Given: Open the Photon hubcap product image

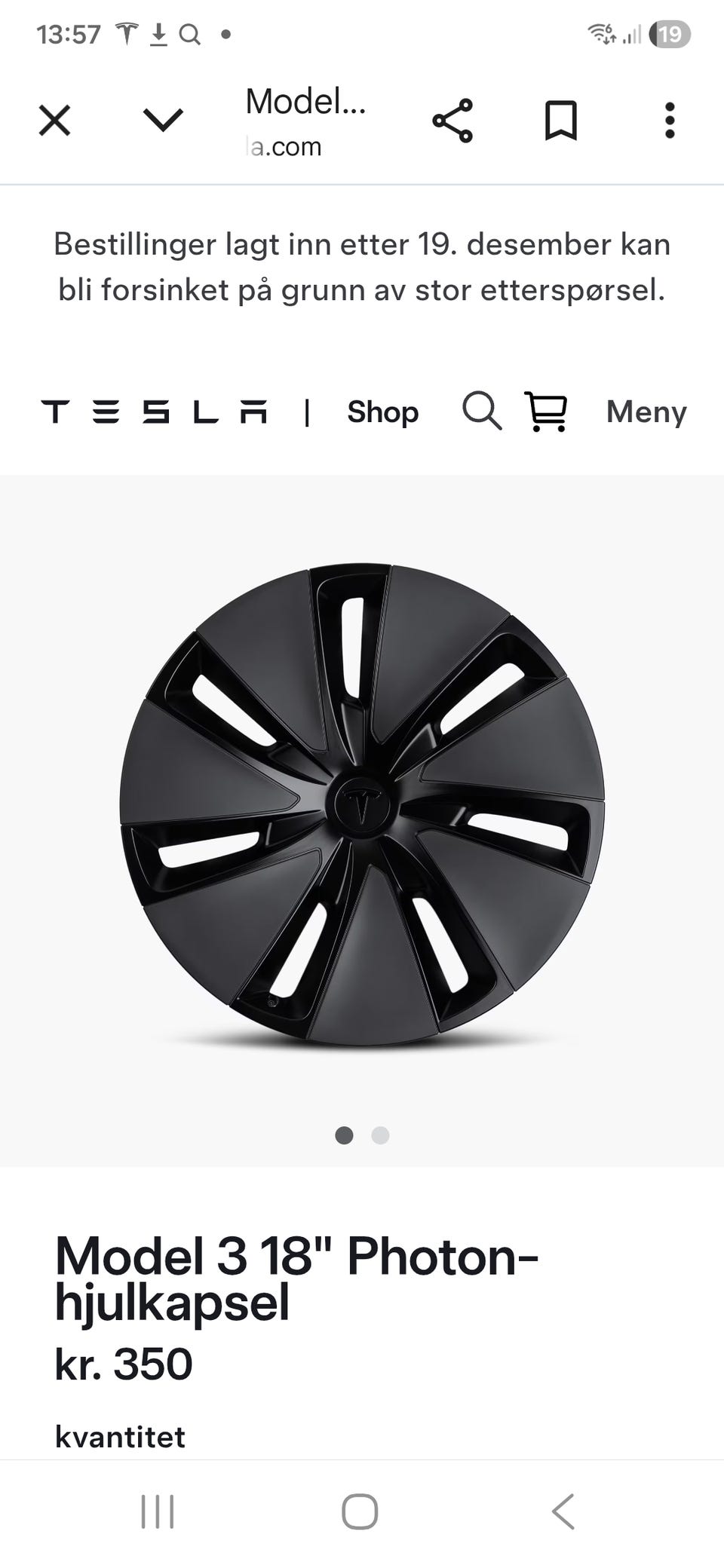Looking at the screenshot, I should click(x=362, y=804).
